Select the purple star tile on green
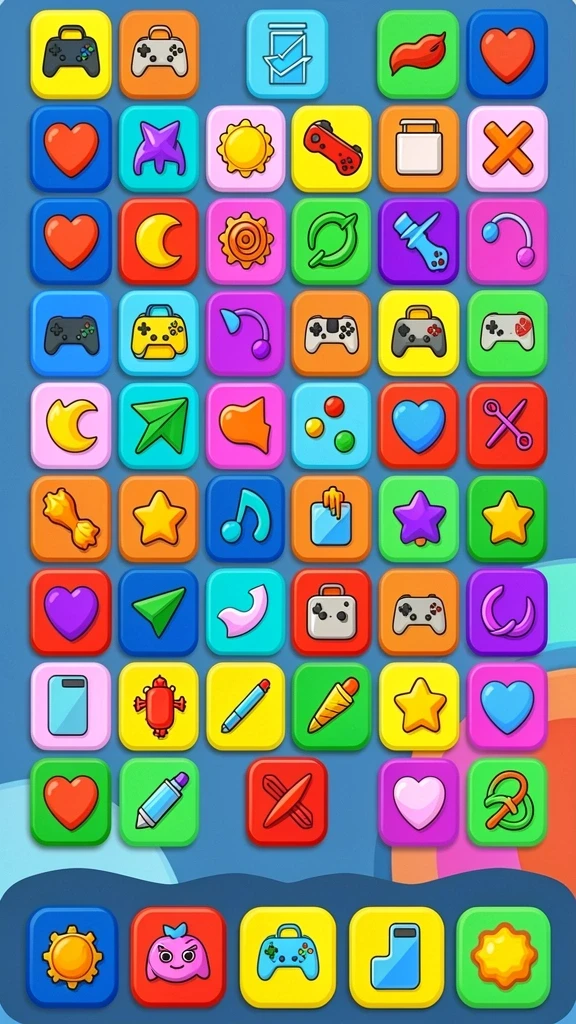576x1024 pixels. pos(419,518)
